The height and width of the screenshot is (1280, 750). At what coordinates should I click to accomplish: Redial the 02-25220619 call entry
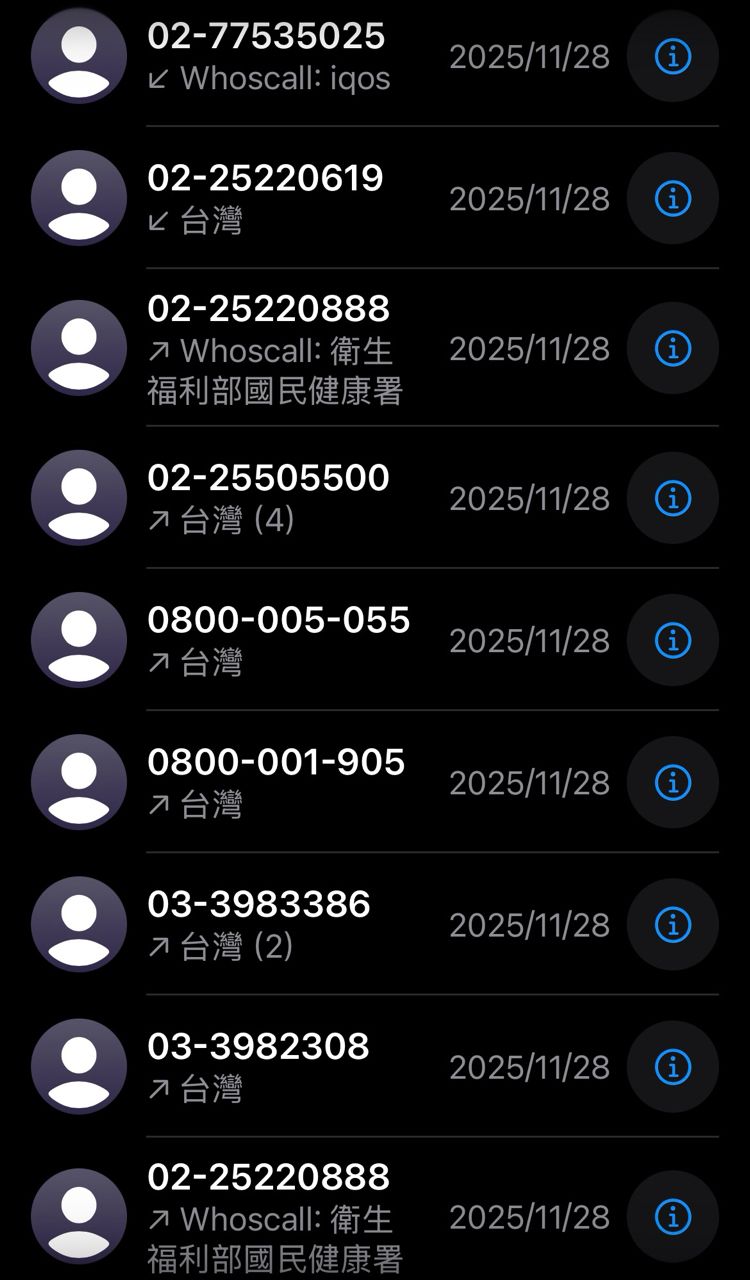coord(265,179)
